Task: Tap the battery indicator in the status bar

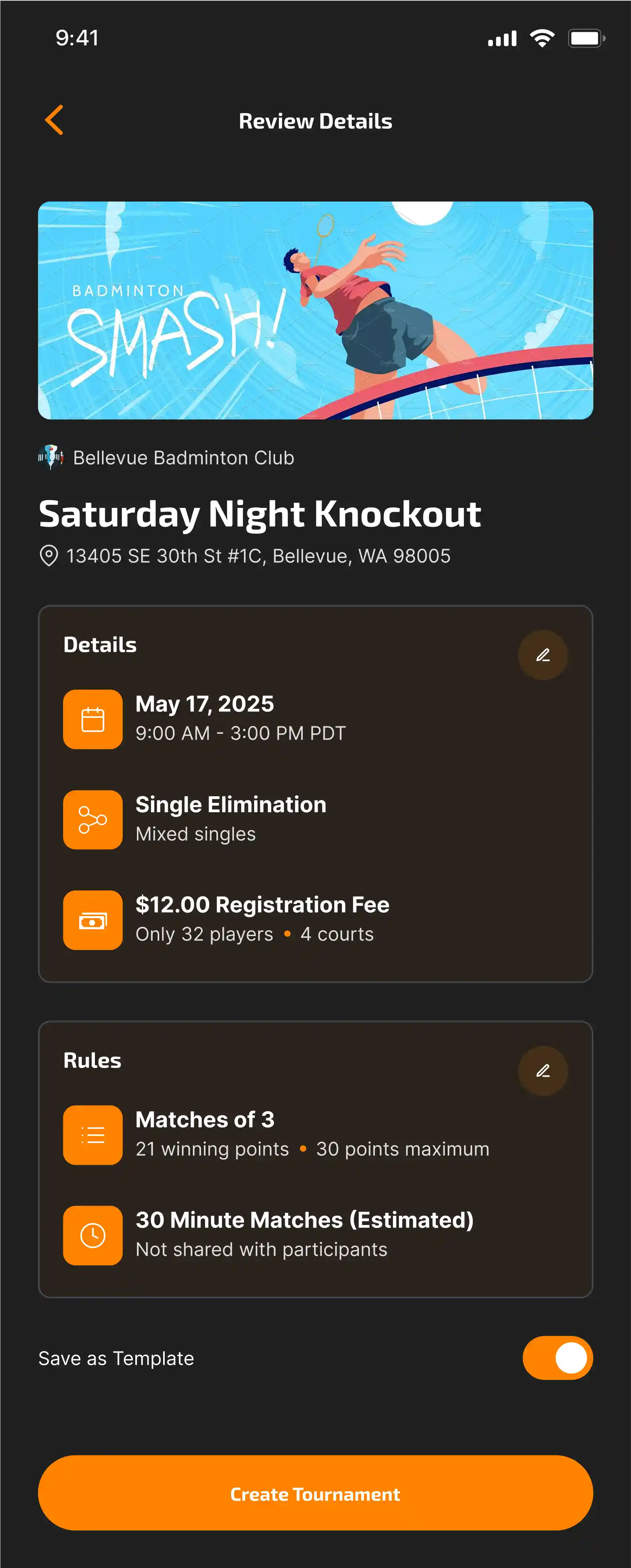Action: (586, 38)
